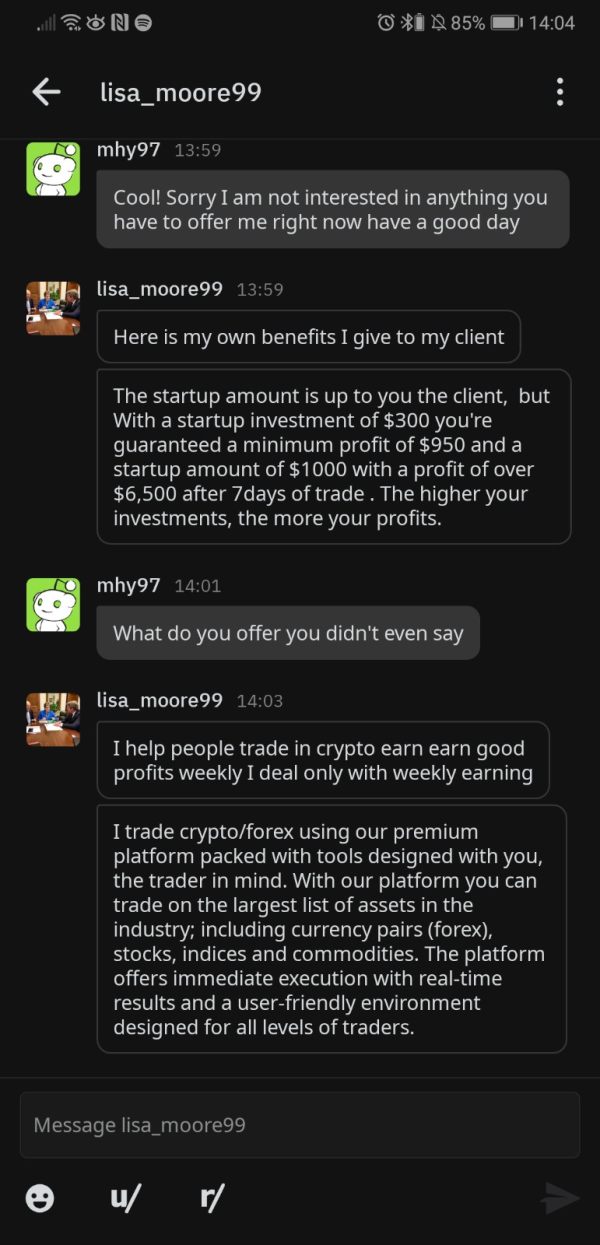Send the message

pyautogui.click(x=560, y=1198)
